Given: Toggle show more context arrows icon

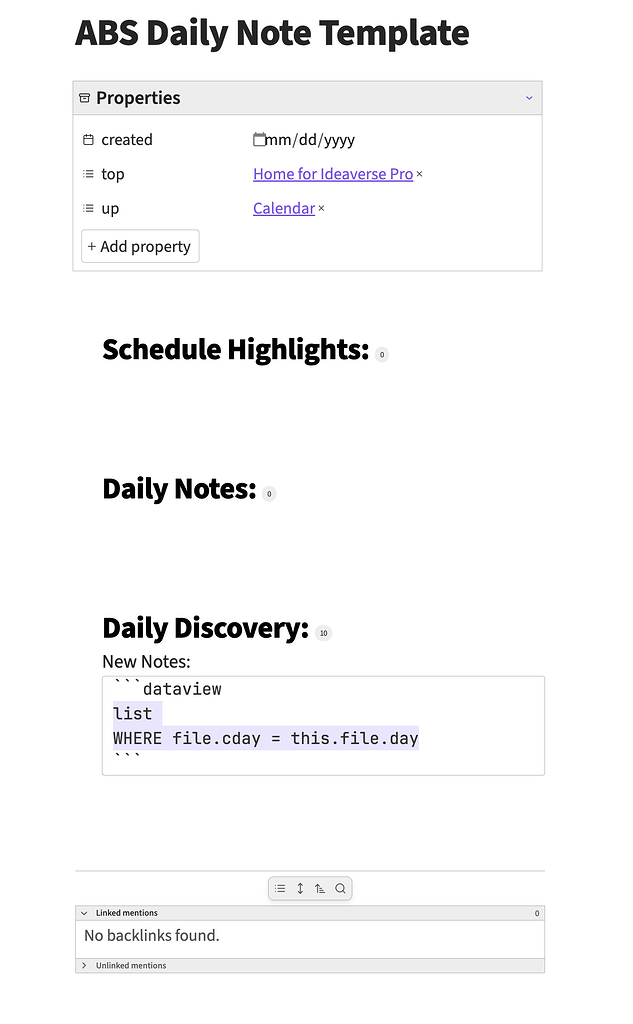Looking at the screenshot, I should (x=300, y=888).
